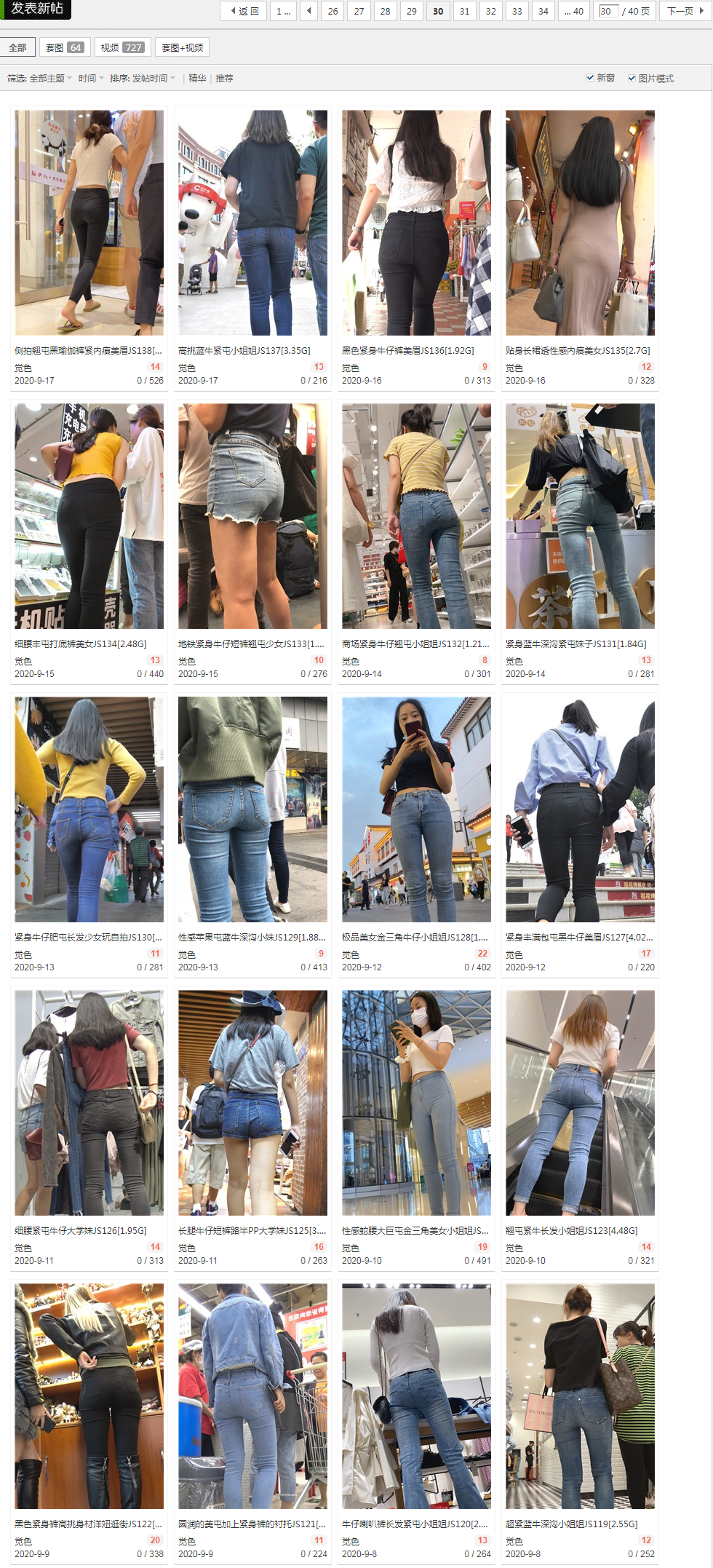Switch to the 套图 tab
The width and height of the screenshot is (713, 1568).
(x=65, y=48)
